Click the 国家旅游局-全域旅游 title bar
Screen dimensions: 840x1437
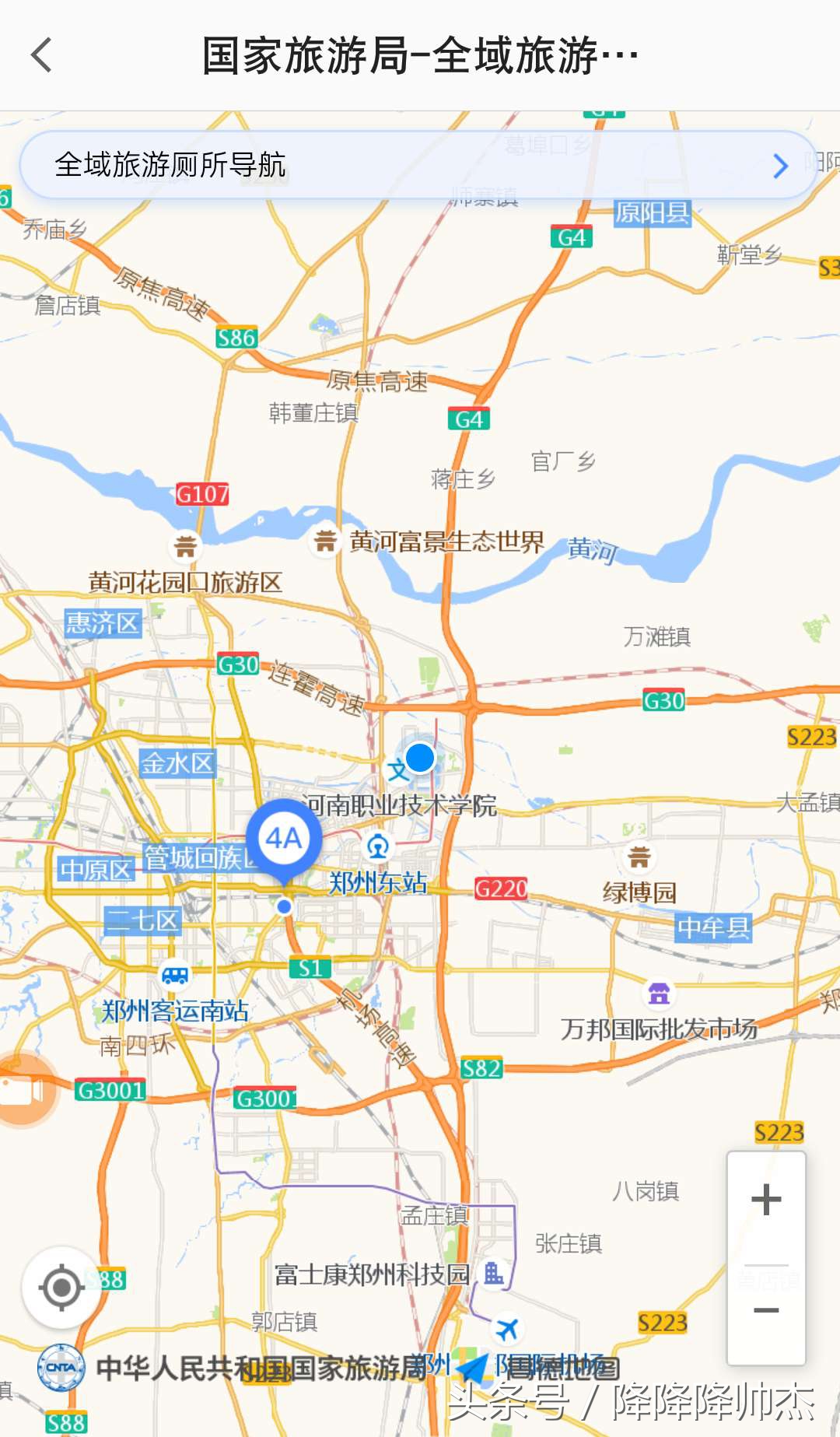(x=420, y=54)
